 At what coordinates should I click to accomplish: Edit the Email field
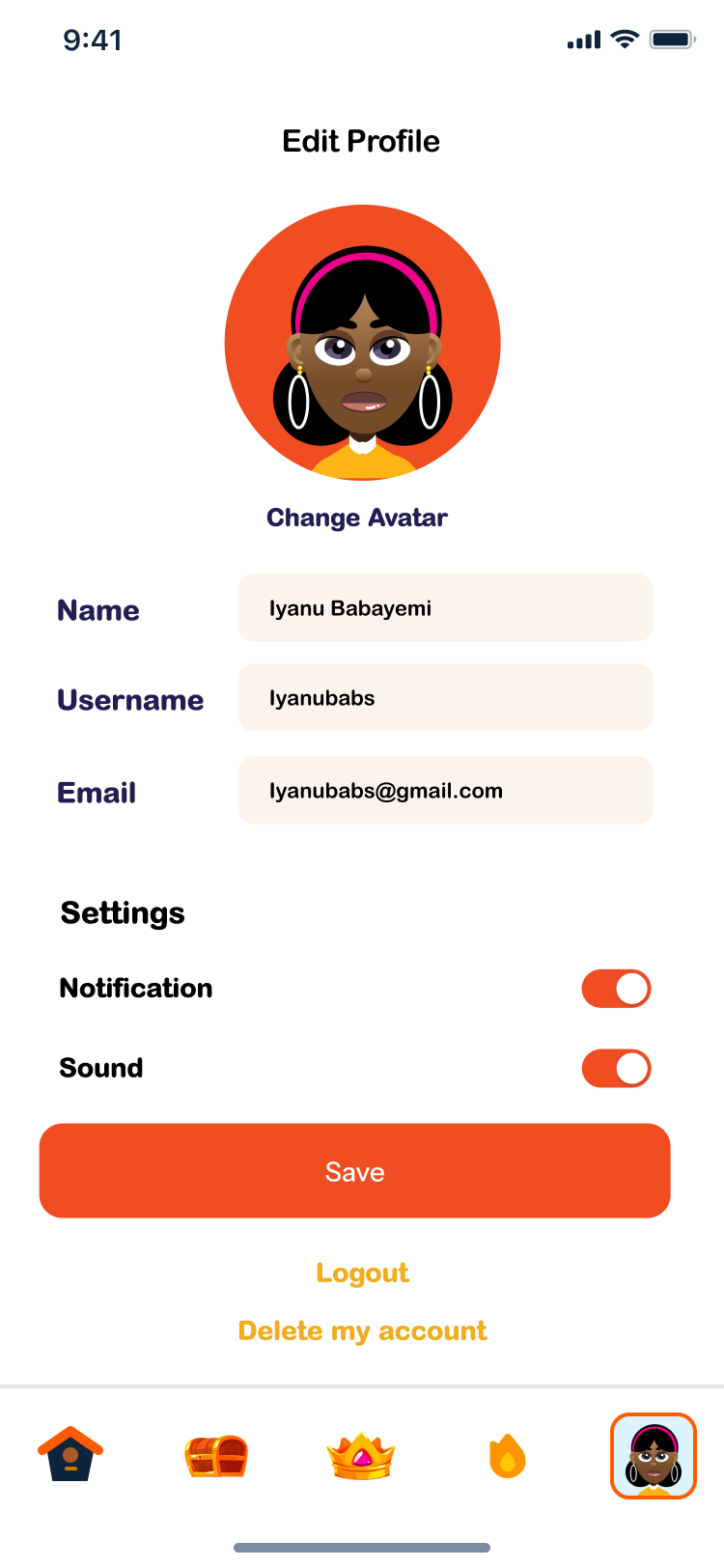pyautogui.click(x=445, y=791)
